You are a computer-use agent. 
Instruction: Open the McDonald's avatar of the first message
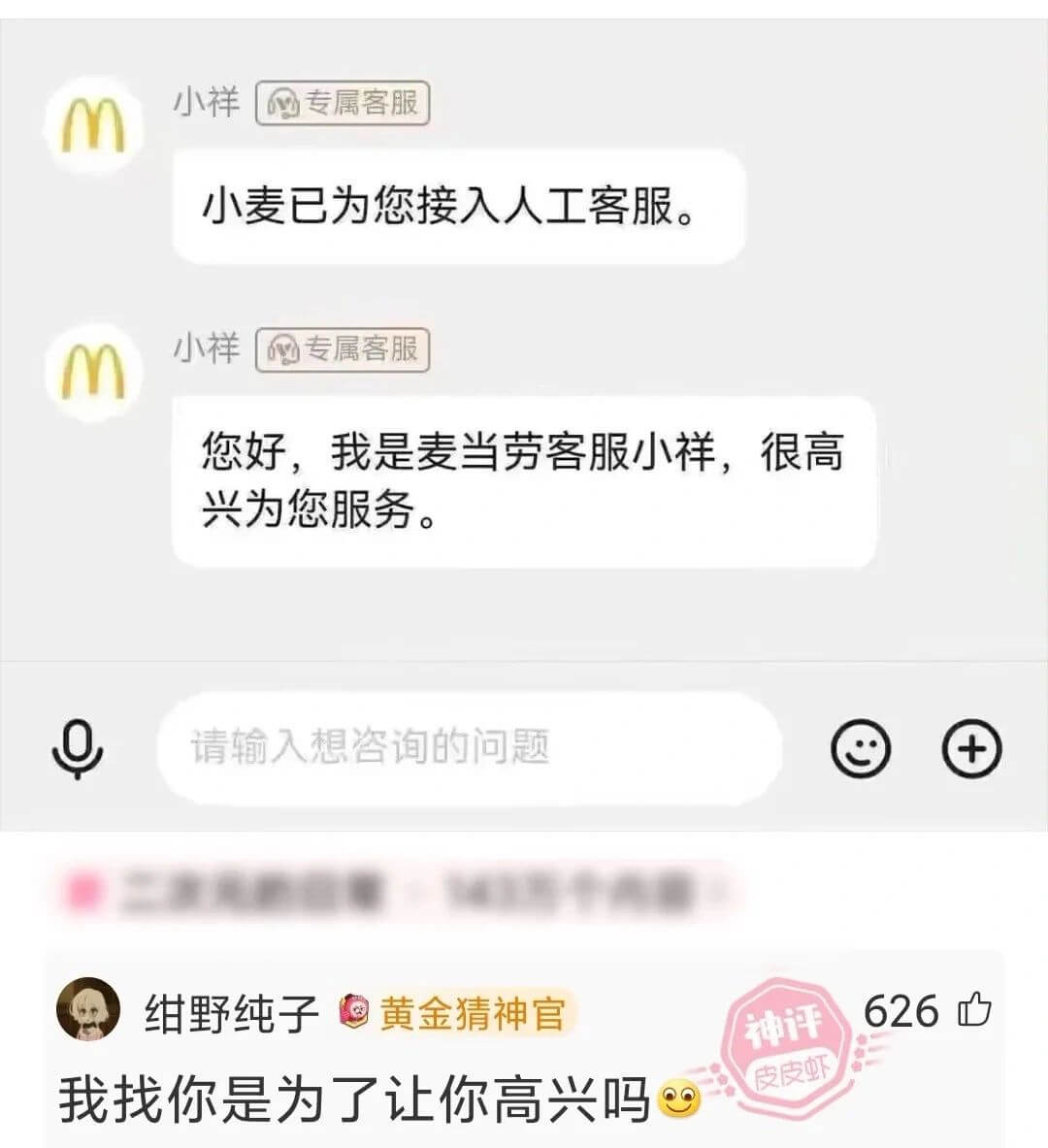point(93,124)
